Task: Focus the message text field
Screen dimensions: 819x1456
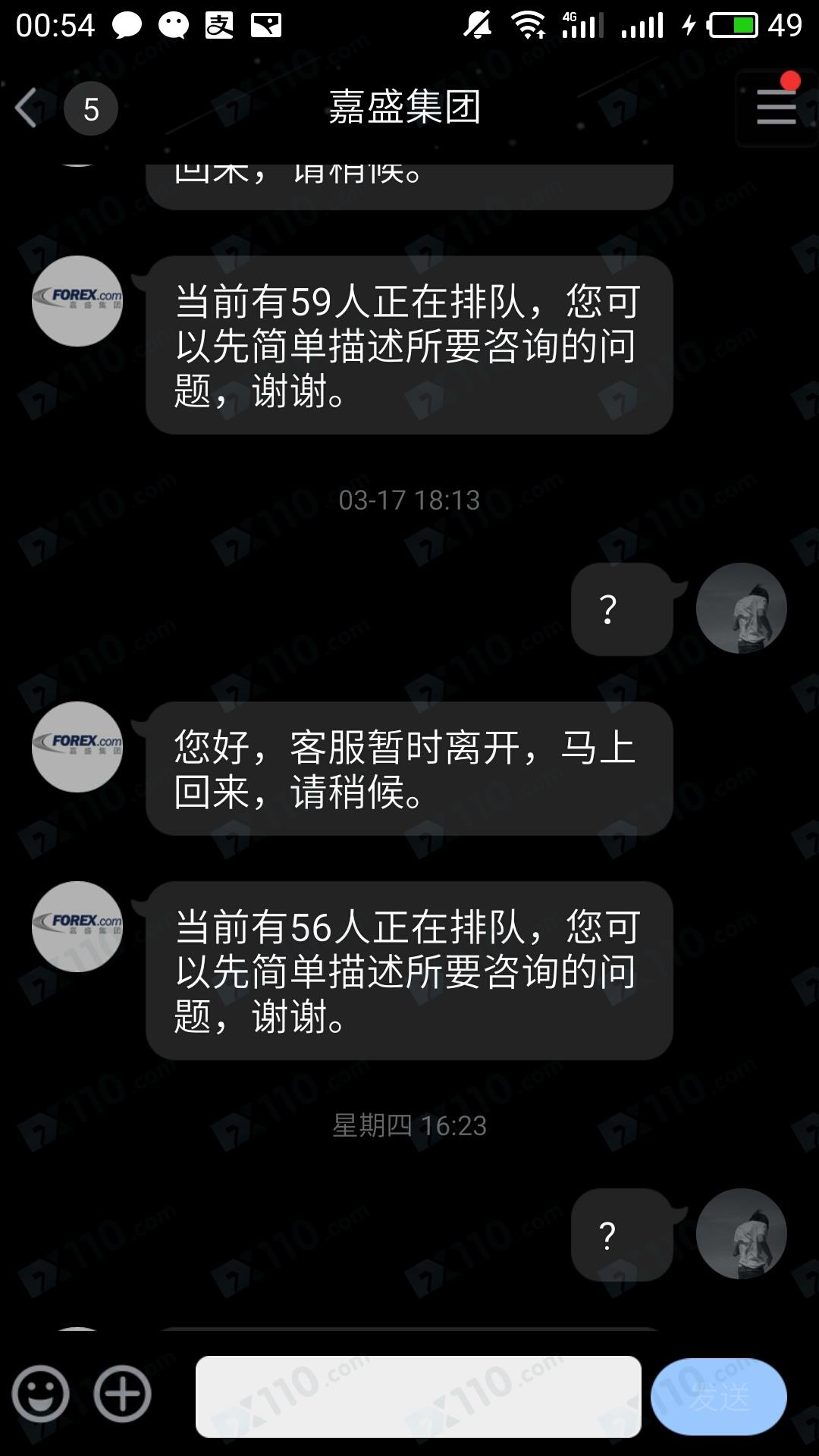Action: tap(418, 1396)
